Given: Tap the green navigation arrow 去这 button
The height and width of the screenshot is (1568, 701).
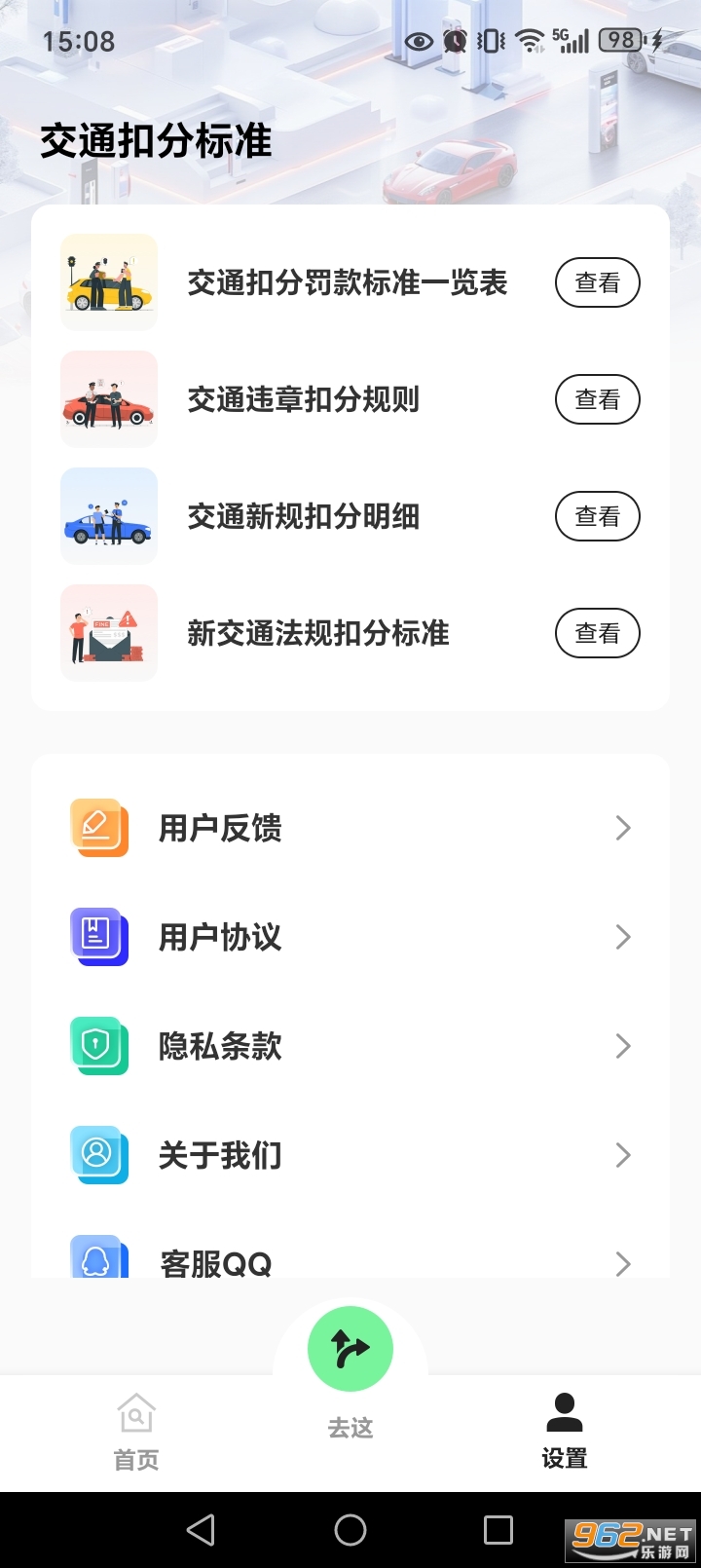Looking at the screenshot, I should (350, 1348).
